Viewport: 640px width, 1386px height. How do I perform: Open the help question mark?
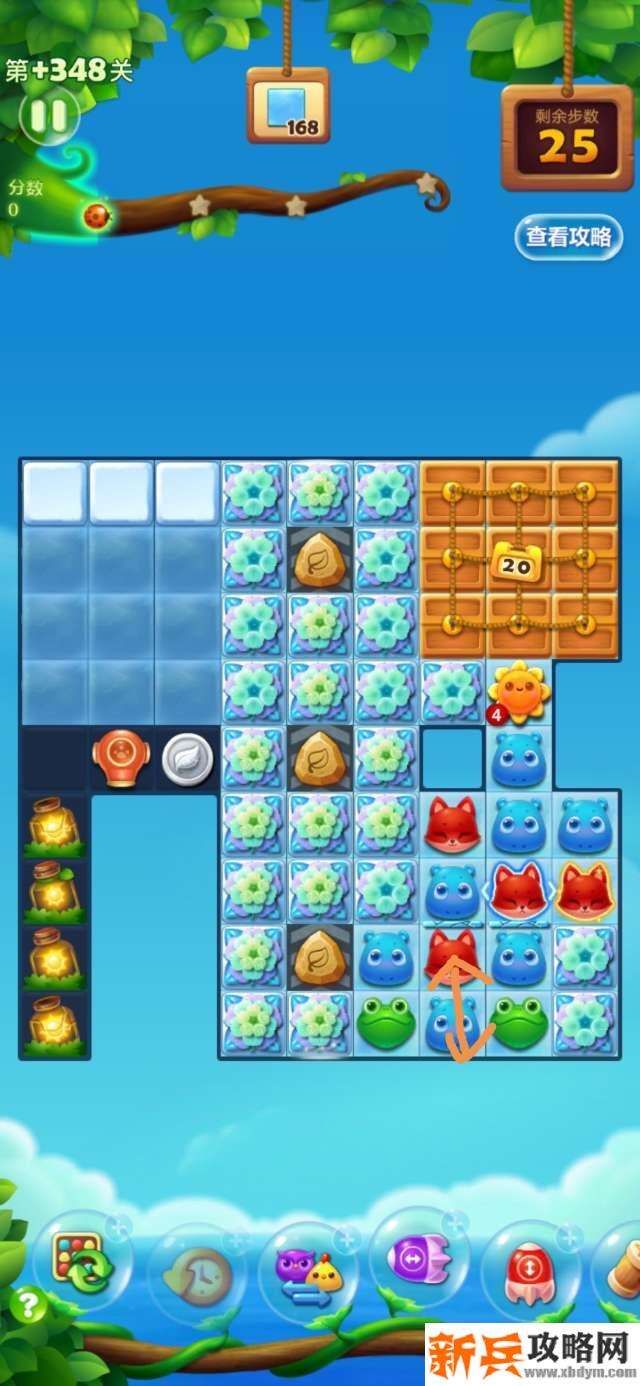click(x=28, y=1305)
